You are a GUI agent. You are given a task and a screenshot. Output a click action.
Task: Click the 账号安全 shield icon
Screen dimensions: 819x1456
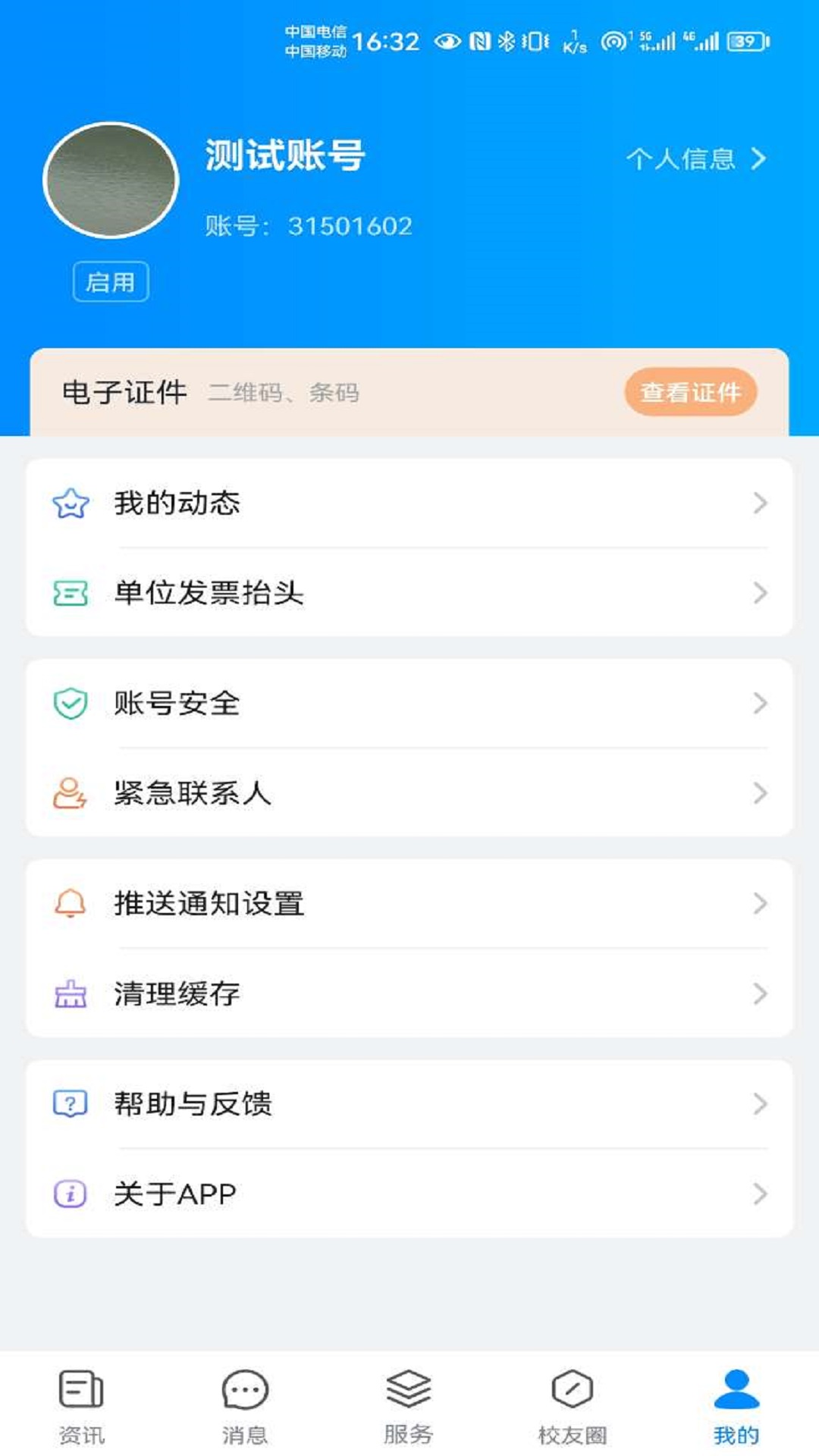(x=69, y=704)
